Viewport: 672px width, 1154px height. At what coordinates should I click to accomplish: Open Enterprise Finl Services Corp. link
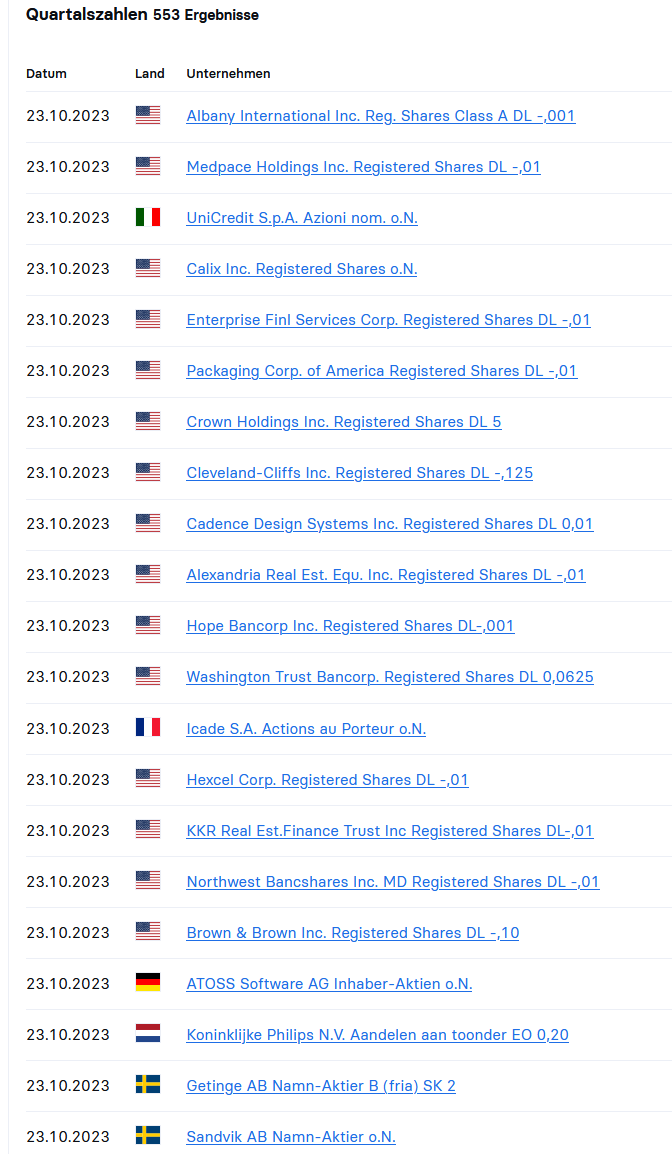(x=389, y=320)
